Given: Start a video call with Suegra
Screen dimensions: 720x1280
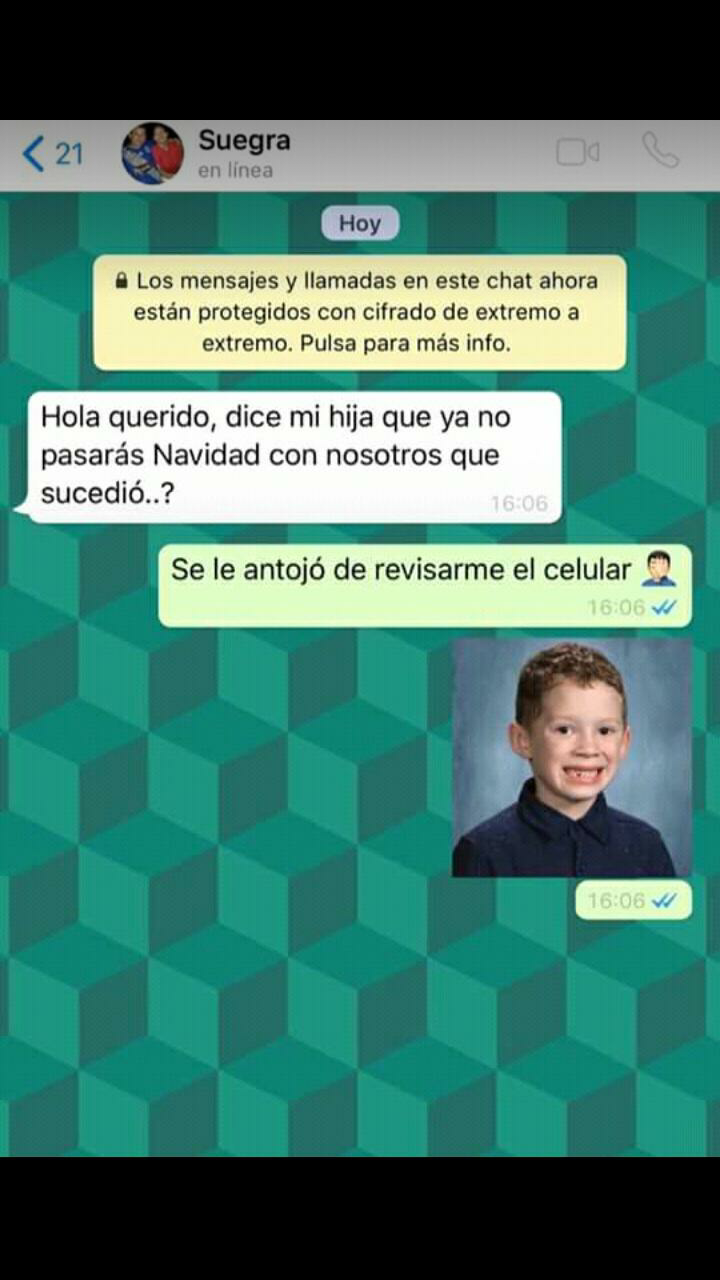Looking at the screenshot, I should [x=577, y=152].
